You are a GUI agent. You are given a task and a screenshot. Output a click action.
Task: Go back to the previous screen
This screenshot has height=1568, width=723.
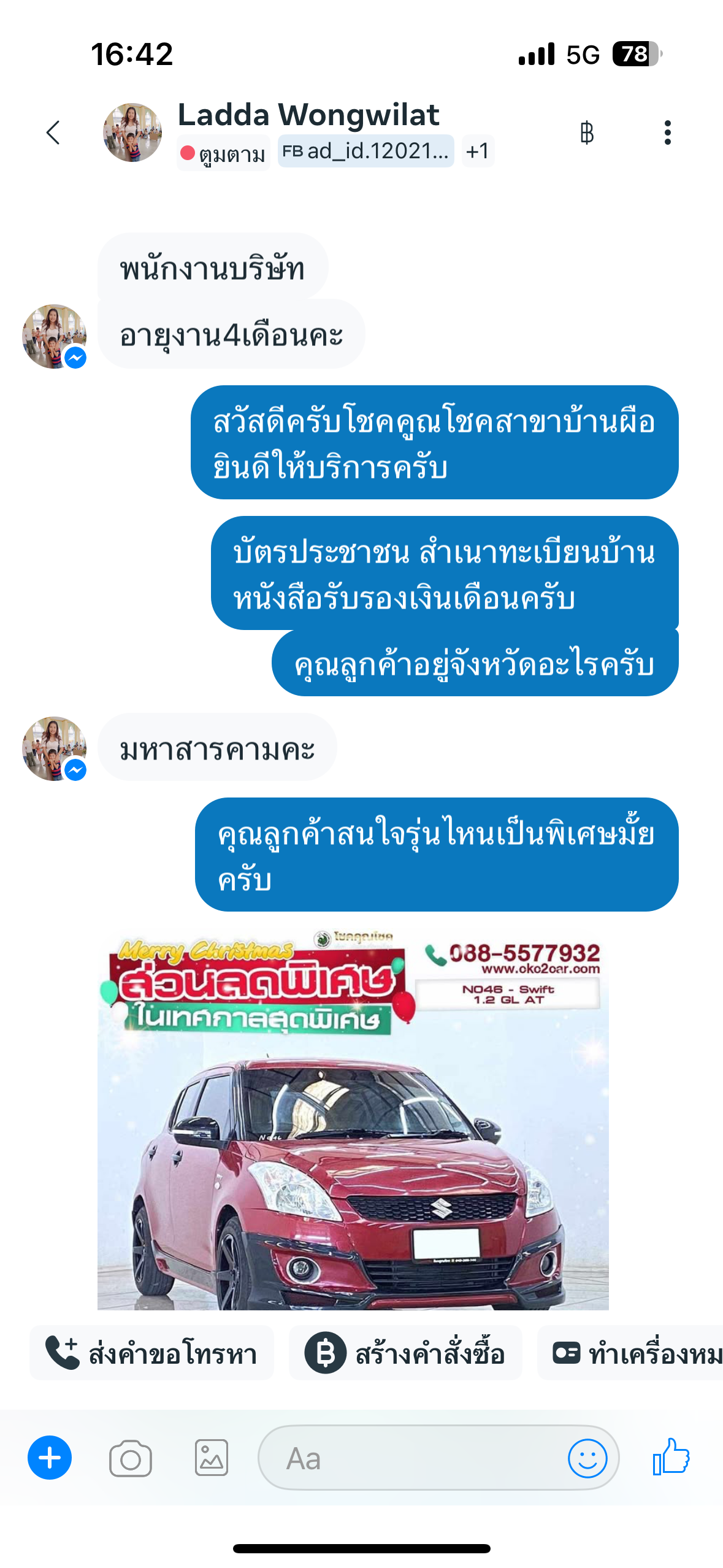point(53,133)
